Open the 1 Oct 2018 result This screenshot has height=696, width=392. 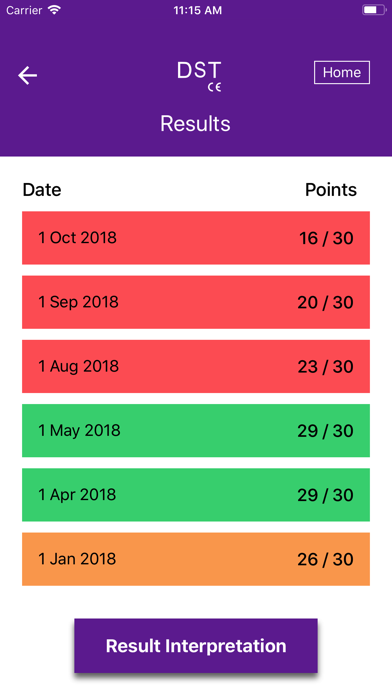click(x=196, y=238)
